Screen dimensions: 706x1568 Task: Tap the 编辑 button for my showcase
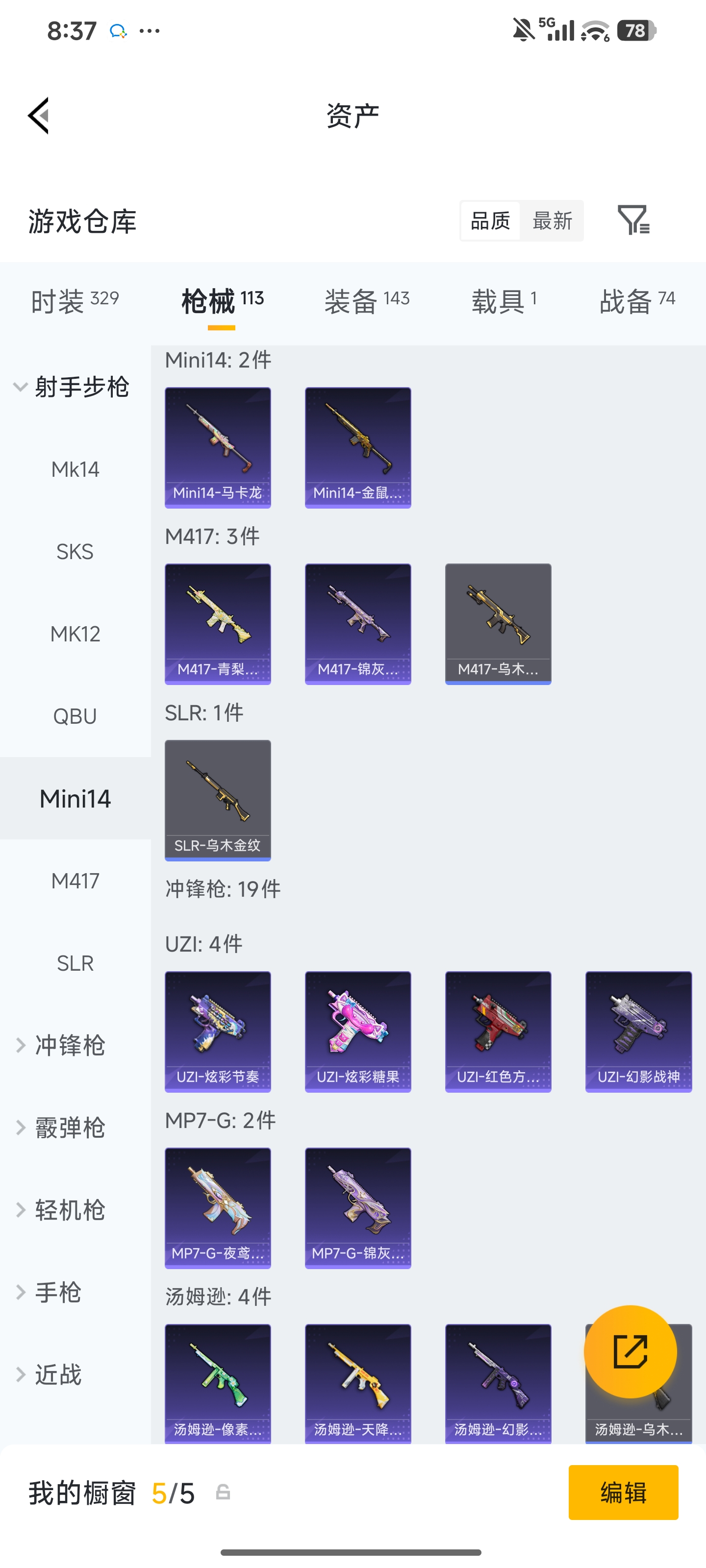click(x=623, y=1493)
